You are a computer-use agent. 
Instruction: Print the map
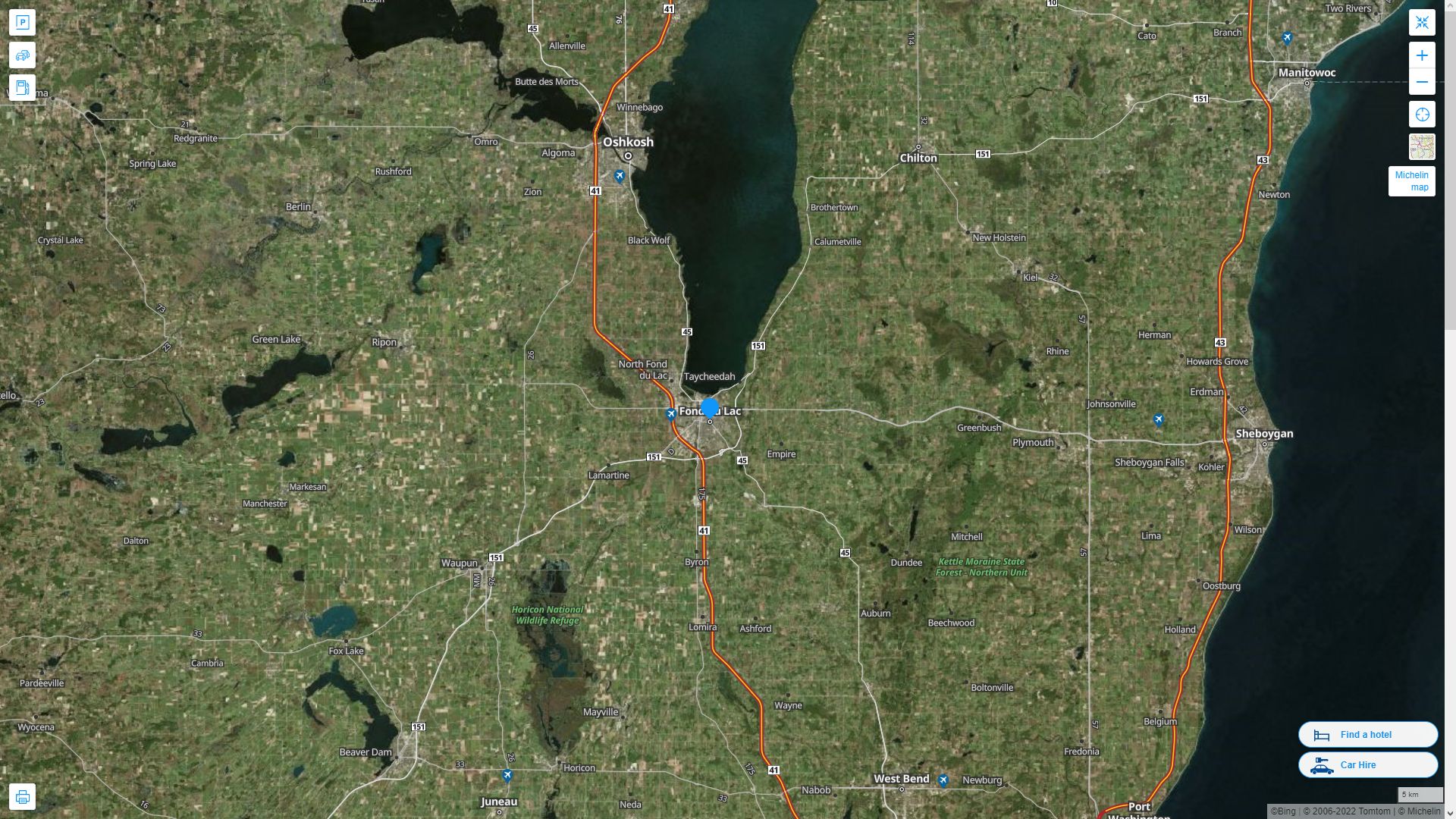click(22, 797)
